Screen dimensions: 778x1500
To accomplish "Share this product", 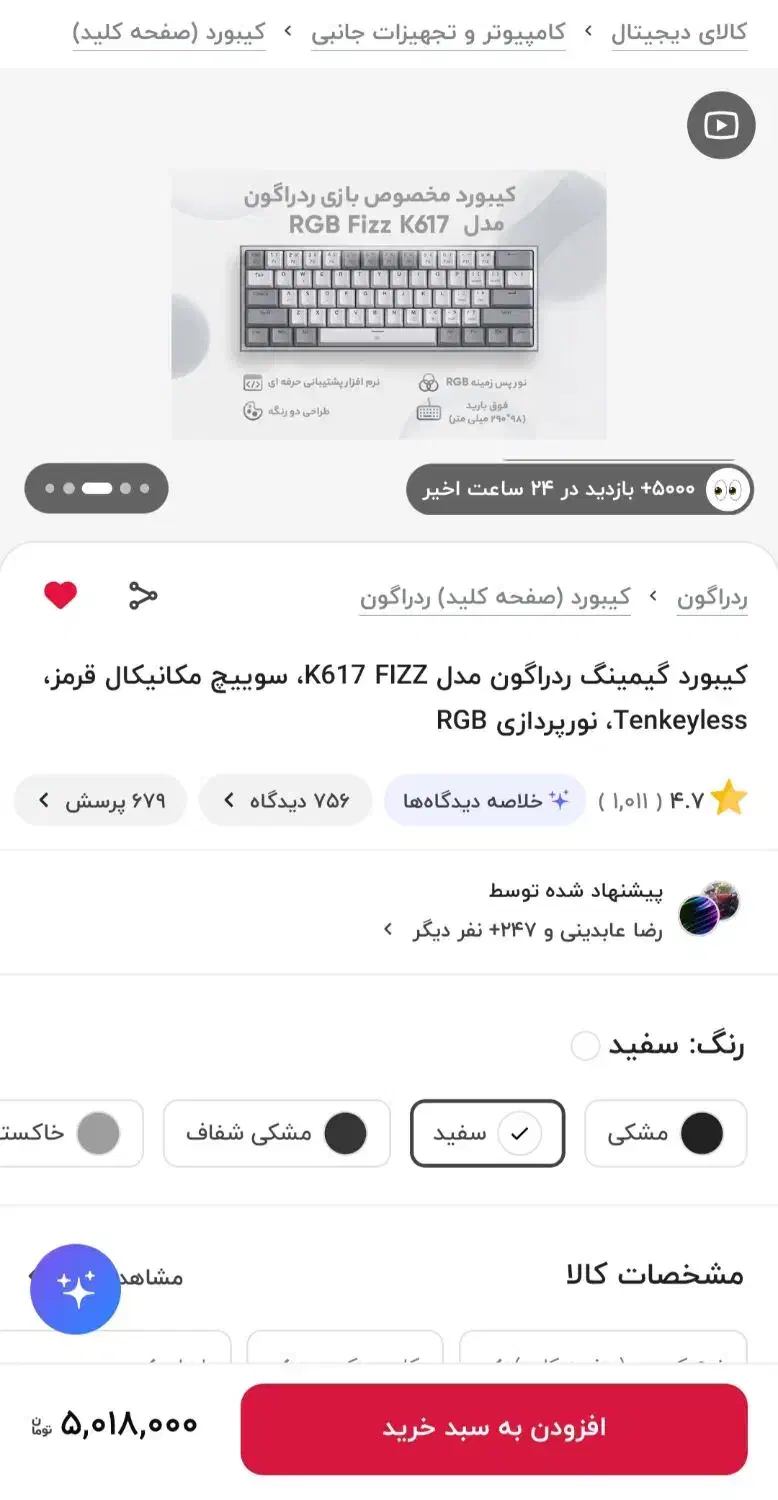I will click(x=143, y=596).
